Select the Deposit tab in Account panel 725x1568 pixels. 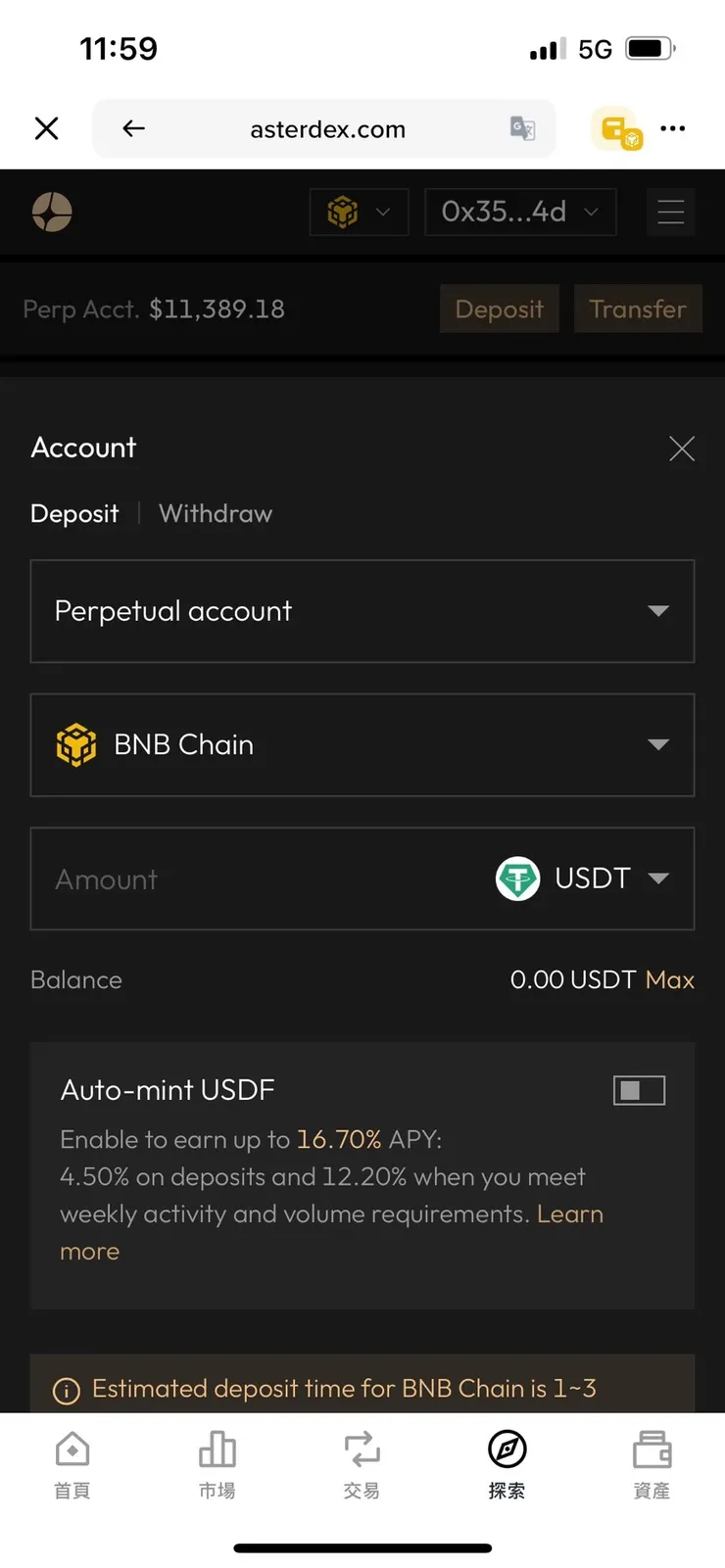[74, 513]
